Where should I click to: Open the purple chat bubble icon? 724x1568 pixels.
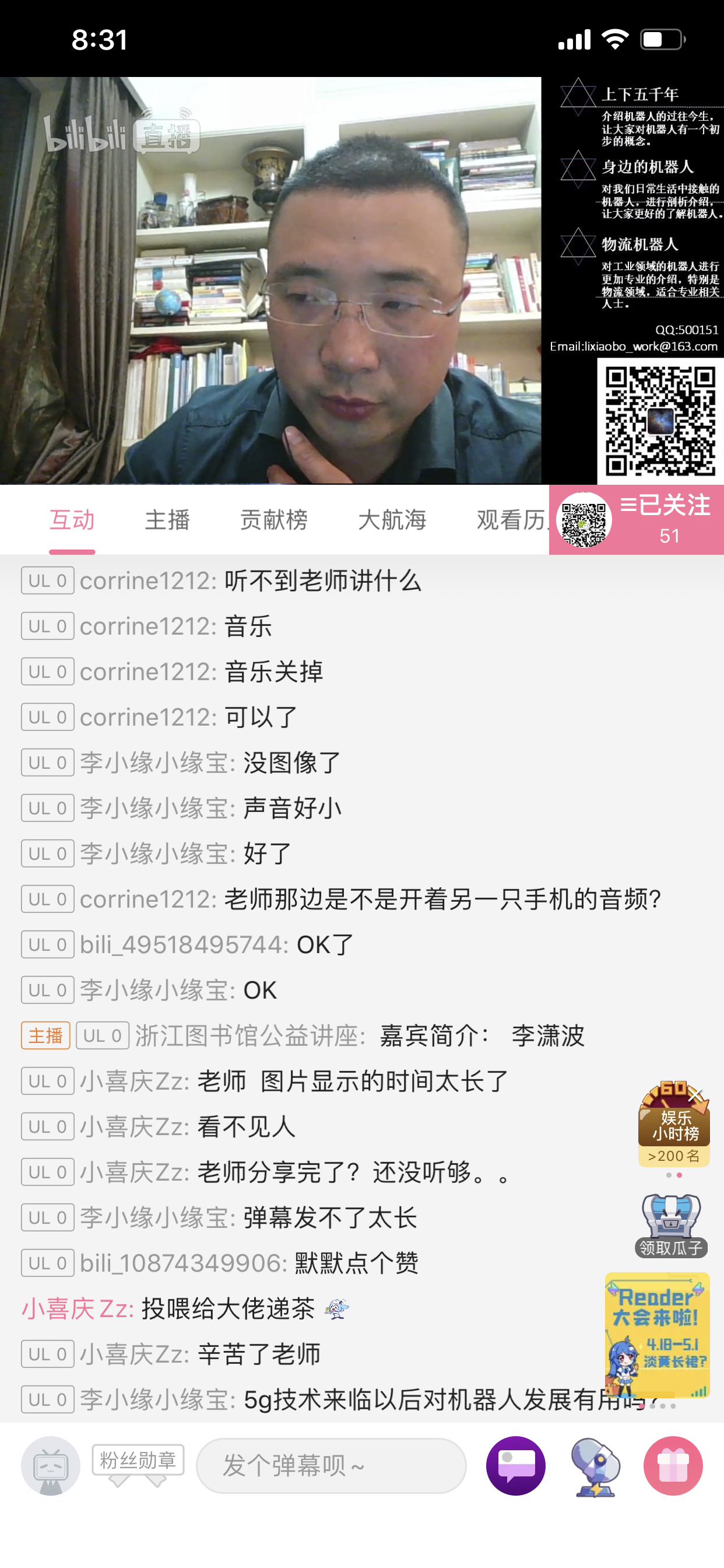click(x=515, y=1465)
